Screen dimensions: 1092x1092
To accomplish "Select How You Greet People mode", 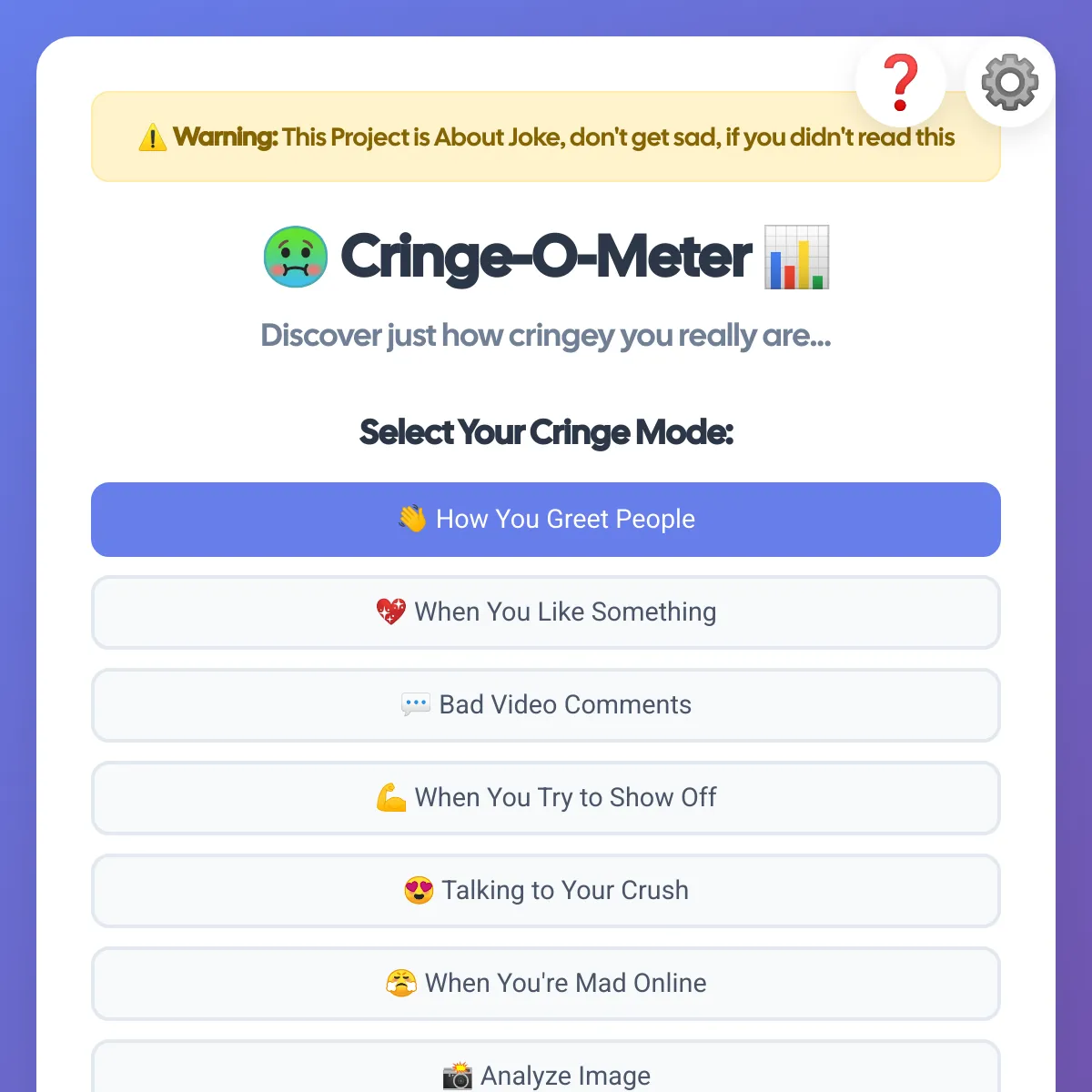I will [x=546, y=520].
